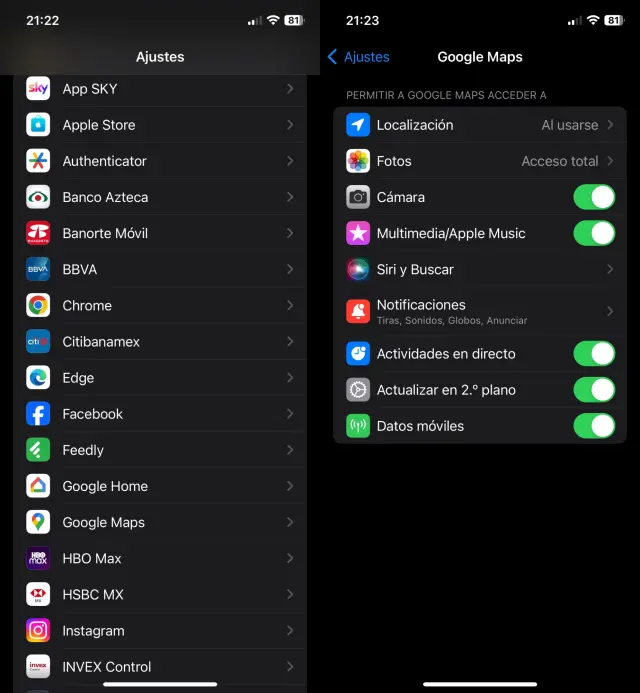Disable Cámara access toggle

coord(593,197)
